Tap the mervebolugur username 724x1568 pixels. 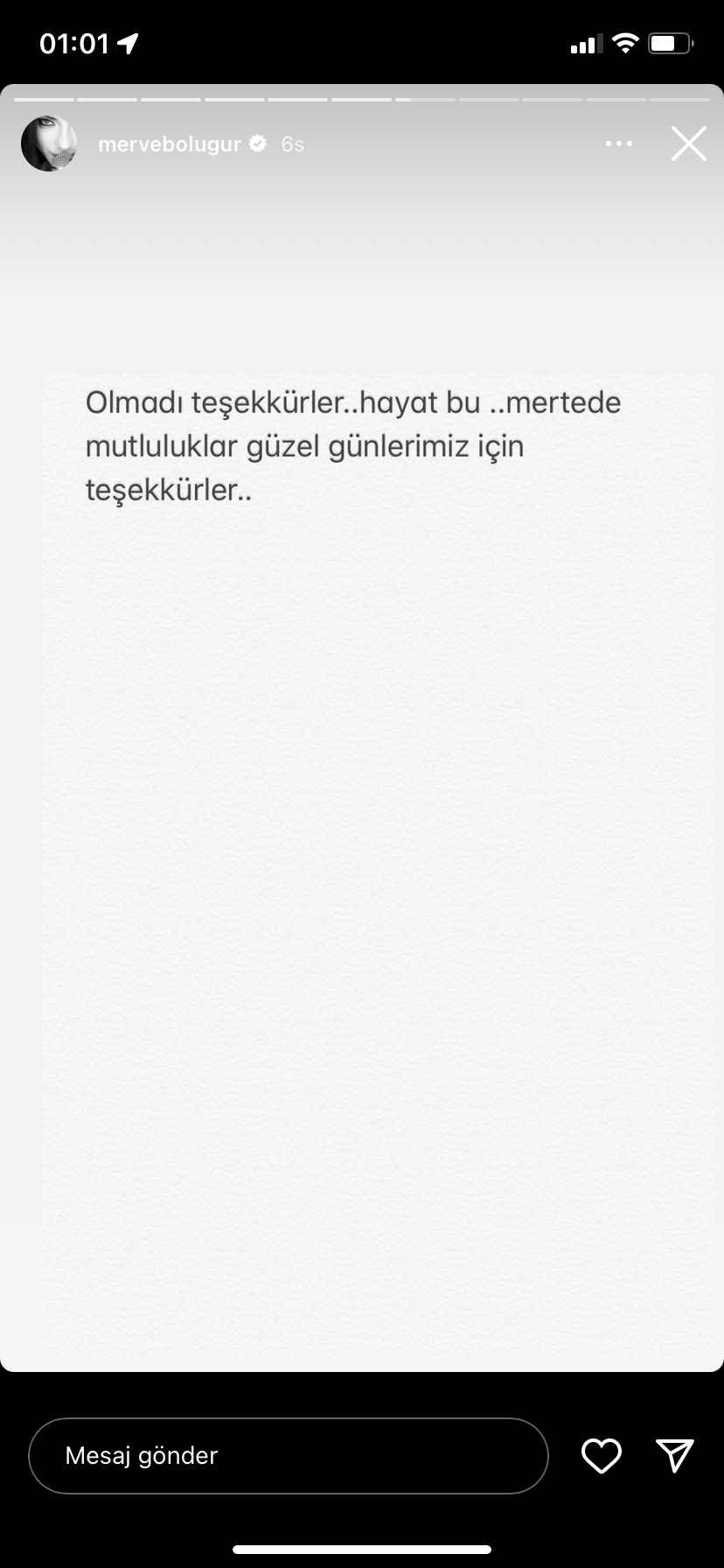[170, 144]
